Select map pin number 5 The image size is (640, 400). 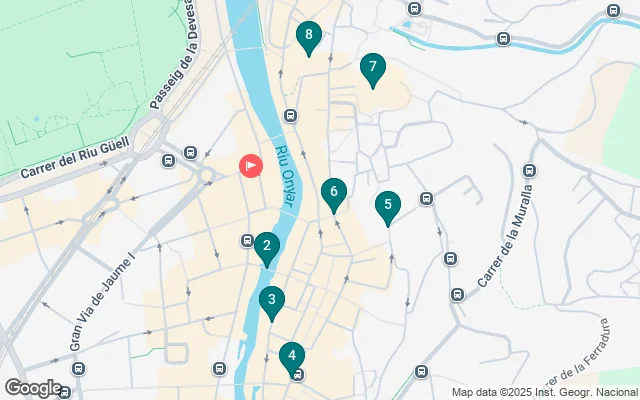point(388,206)
